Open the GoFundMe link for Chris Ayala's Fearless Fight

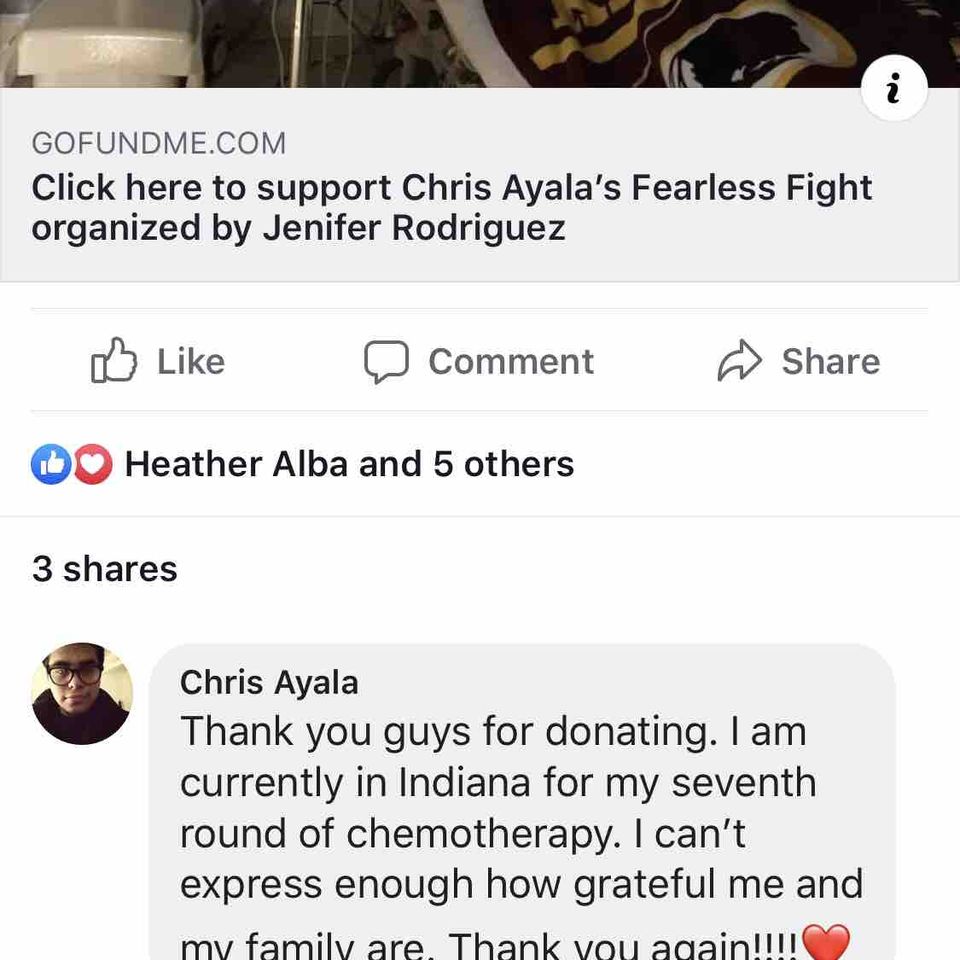452,207
